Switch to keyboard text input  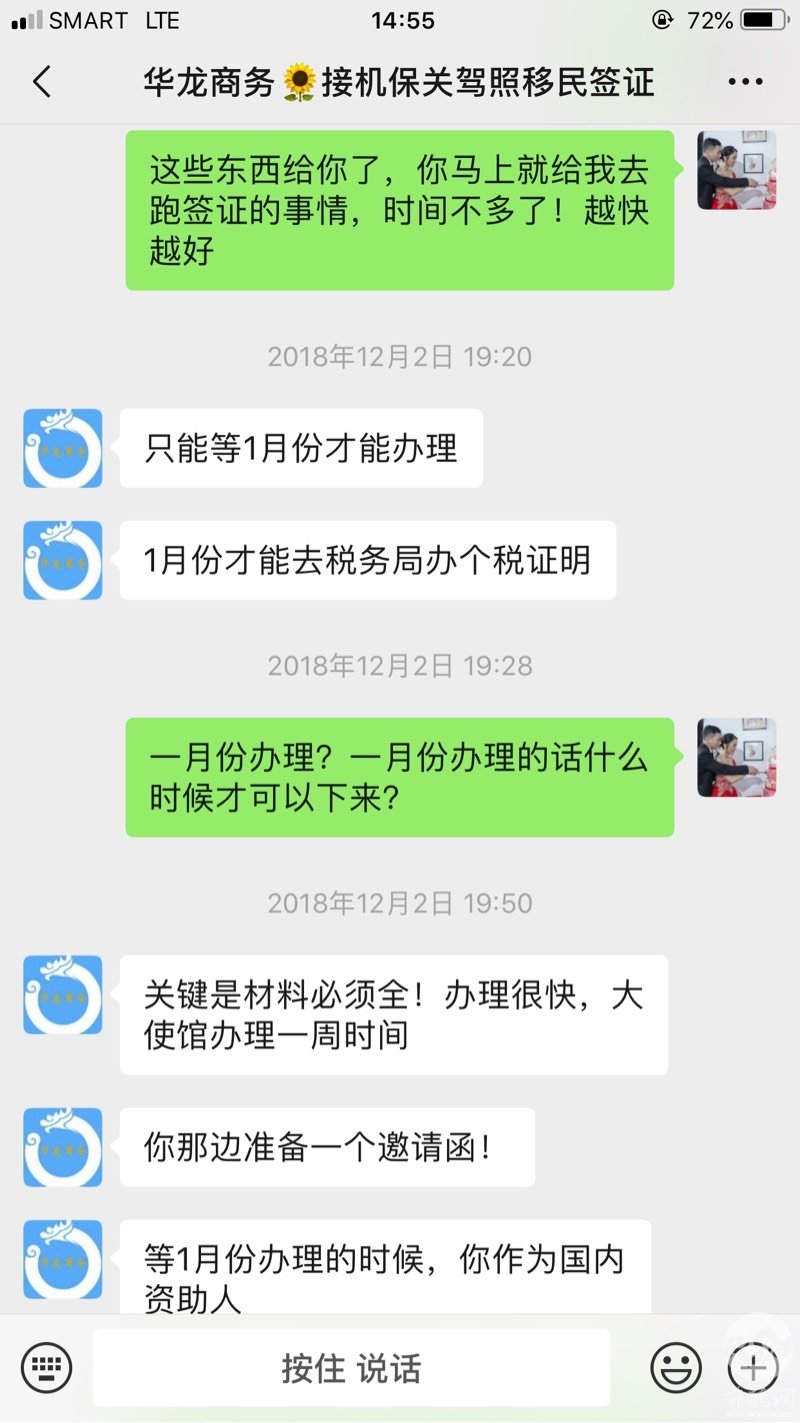click(46, 1367)
